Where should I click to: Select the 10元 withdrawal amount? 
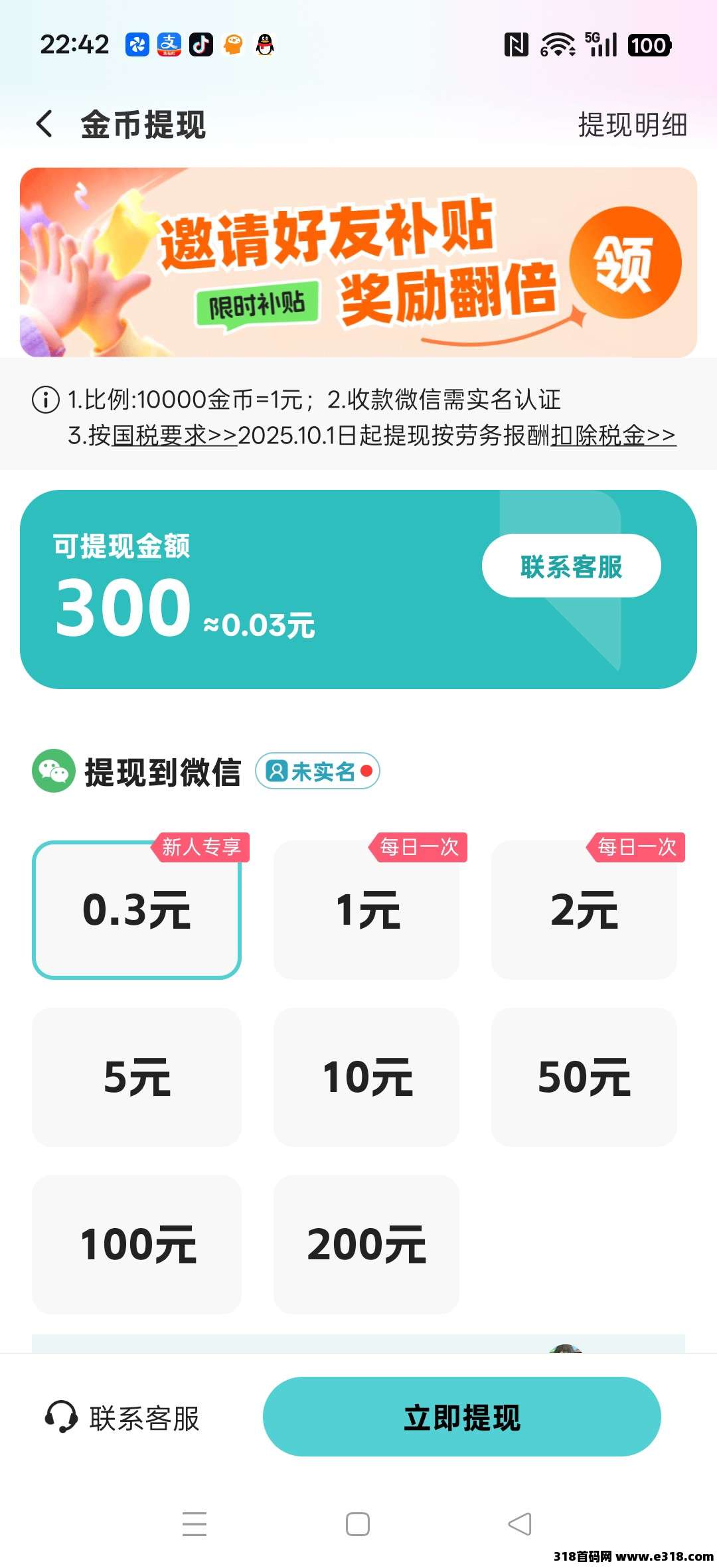tap(366, 1077)
